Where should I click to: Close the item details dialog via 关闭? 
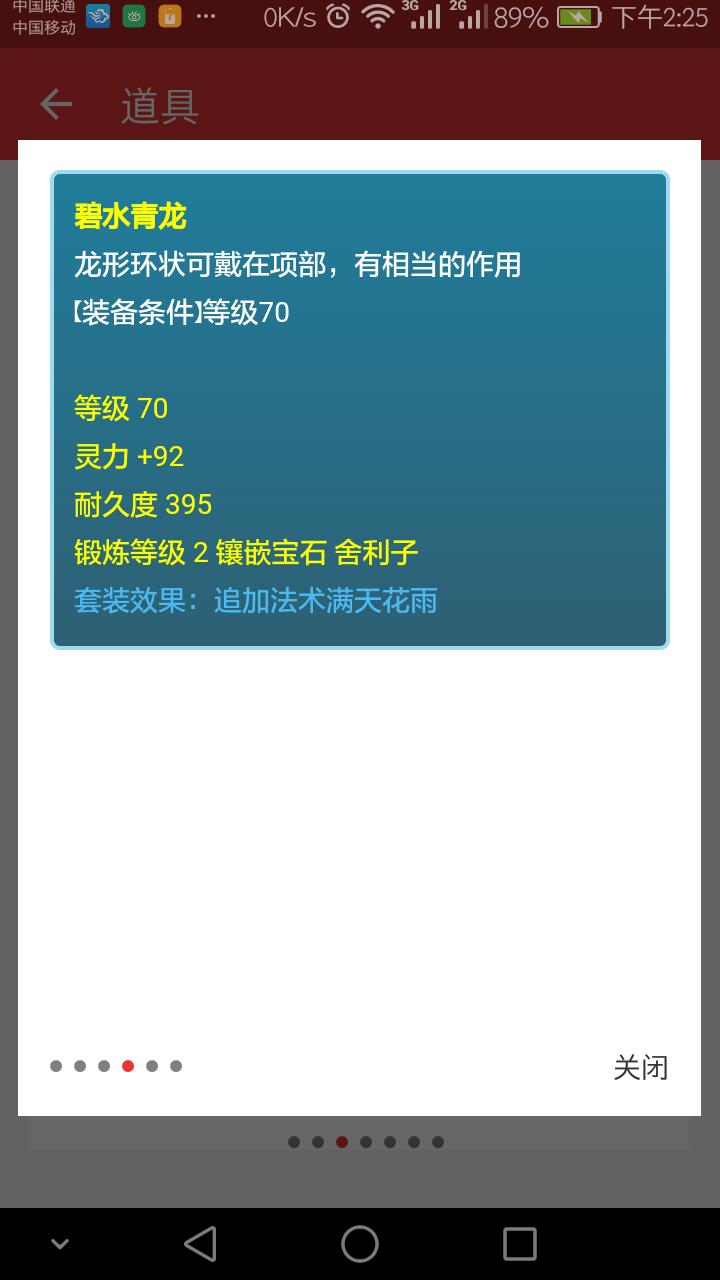640,1067
